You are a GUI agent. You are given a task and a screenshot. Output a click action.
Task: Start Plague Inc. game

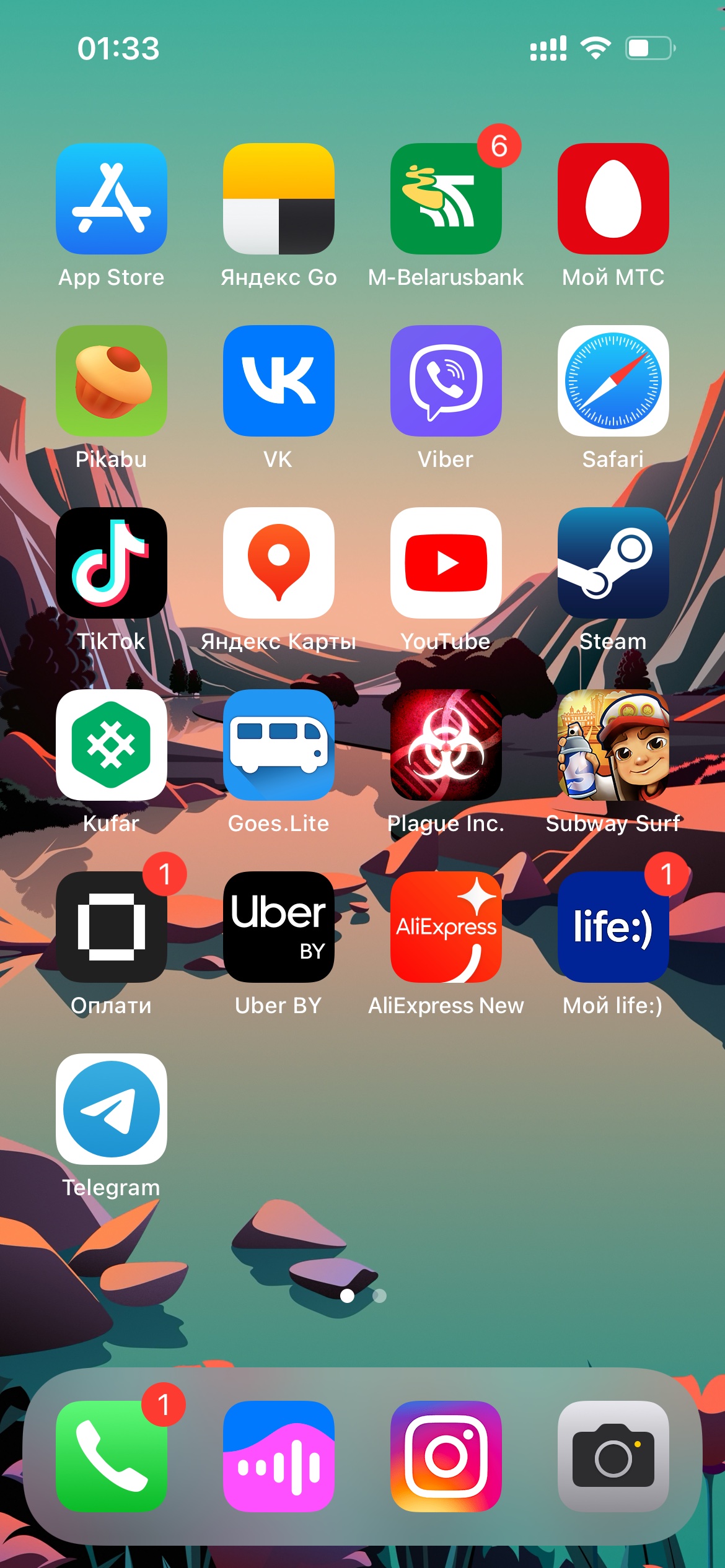tap(446, 745)
